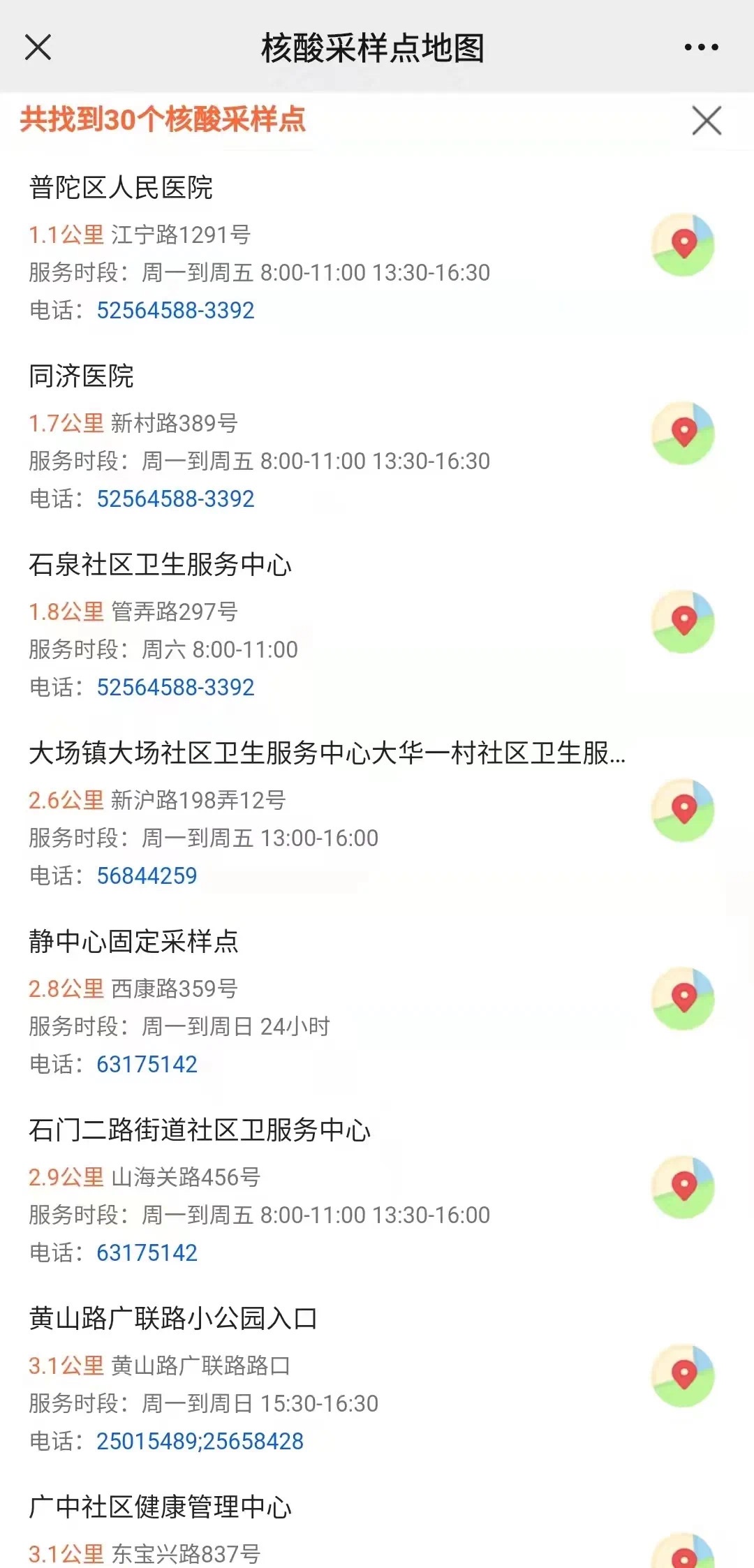Dial 56844259 for 大场镇大场社区卫生服务中心
This screenshot has height=1568, width=754.
[x=147, y=875]
